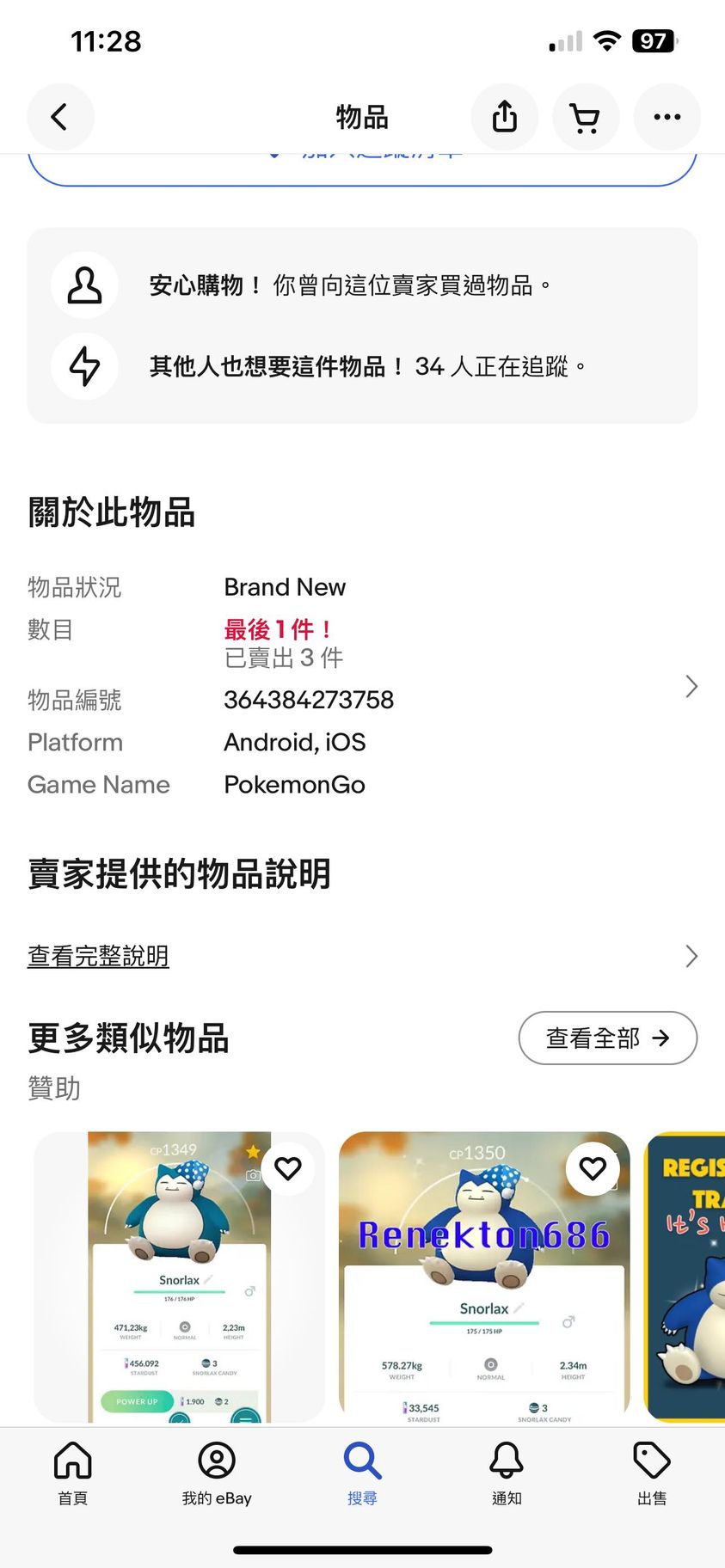The height and width of the screenshot is (1568, 725).
Task: Open the CP1349 Snorlax product card
Action: (179, 1289)
